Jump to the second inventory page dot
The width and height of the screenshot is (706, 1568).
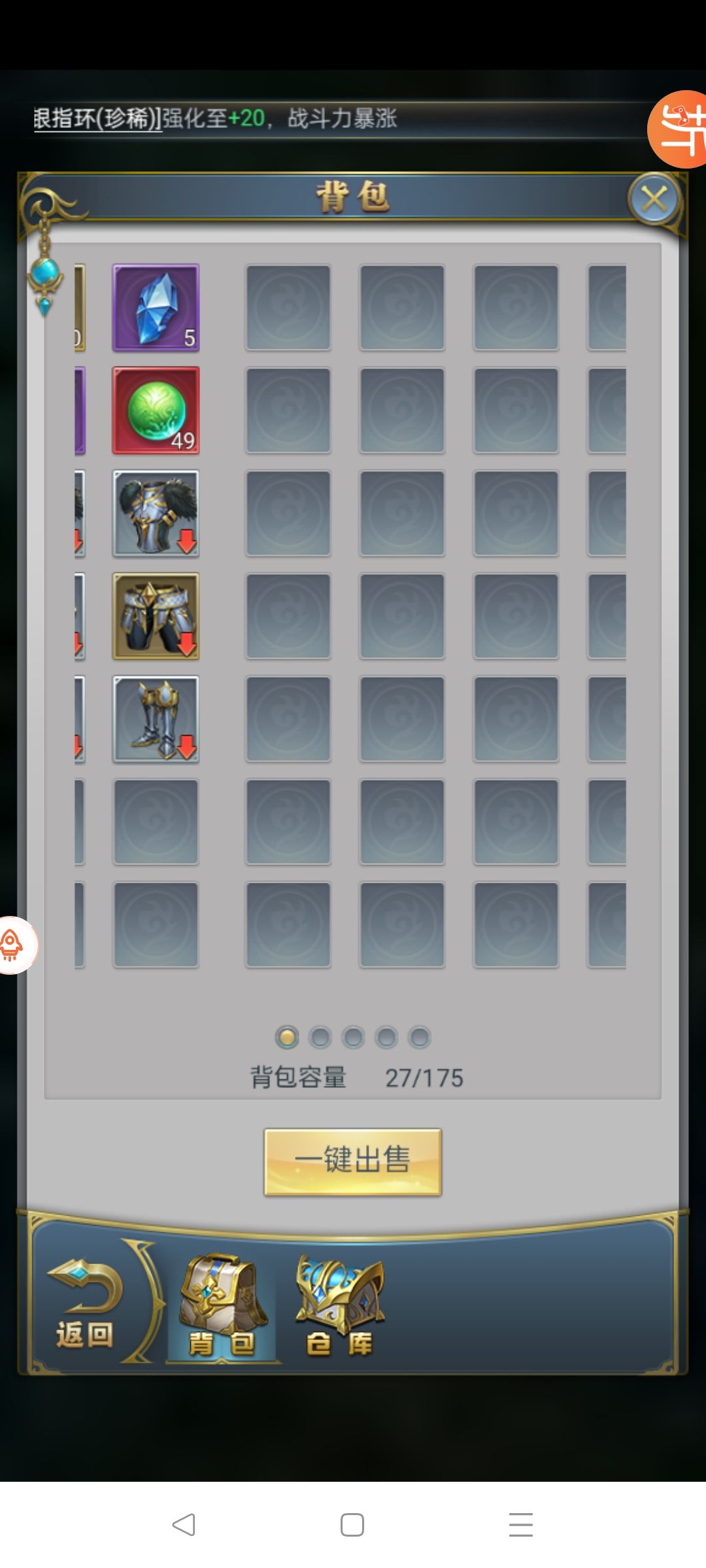[x=320, y=1037]
